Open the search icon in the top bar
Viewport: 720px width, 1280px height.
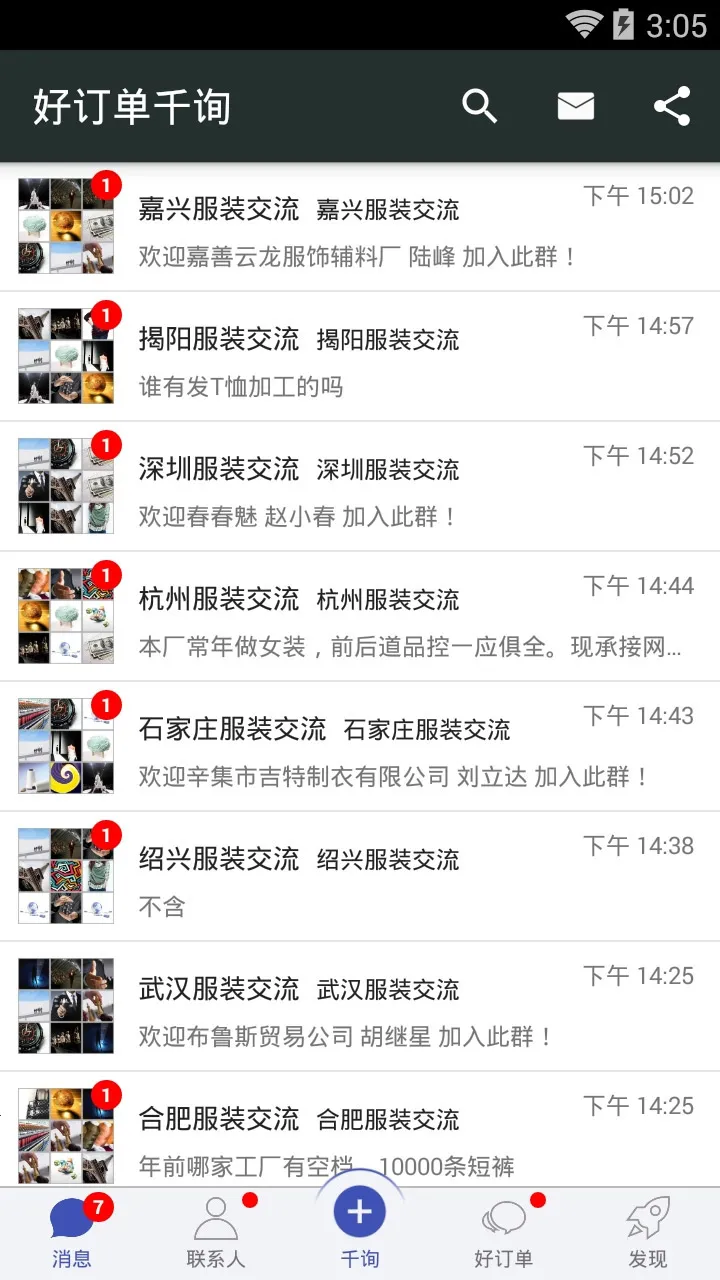coord(479,105)
